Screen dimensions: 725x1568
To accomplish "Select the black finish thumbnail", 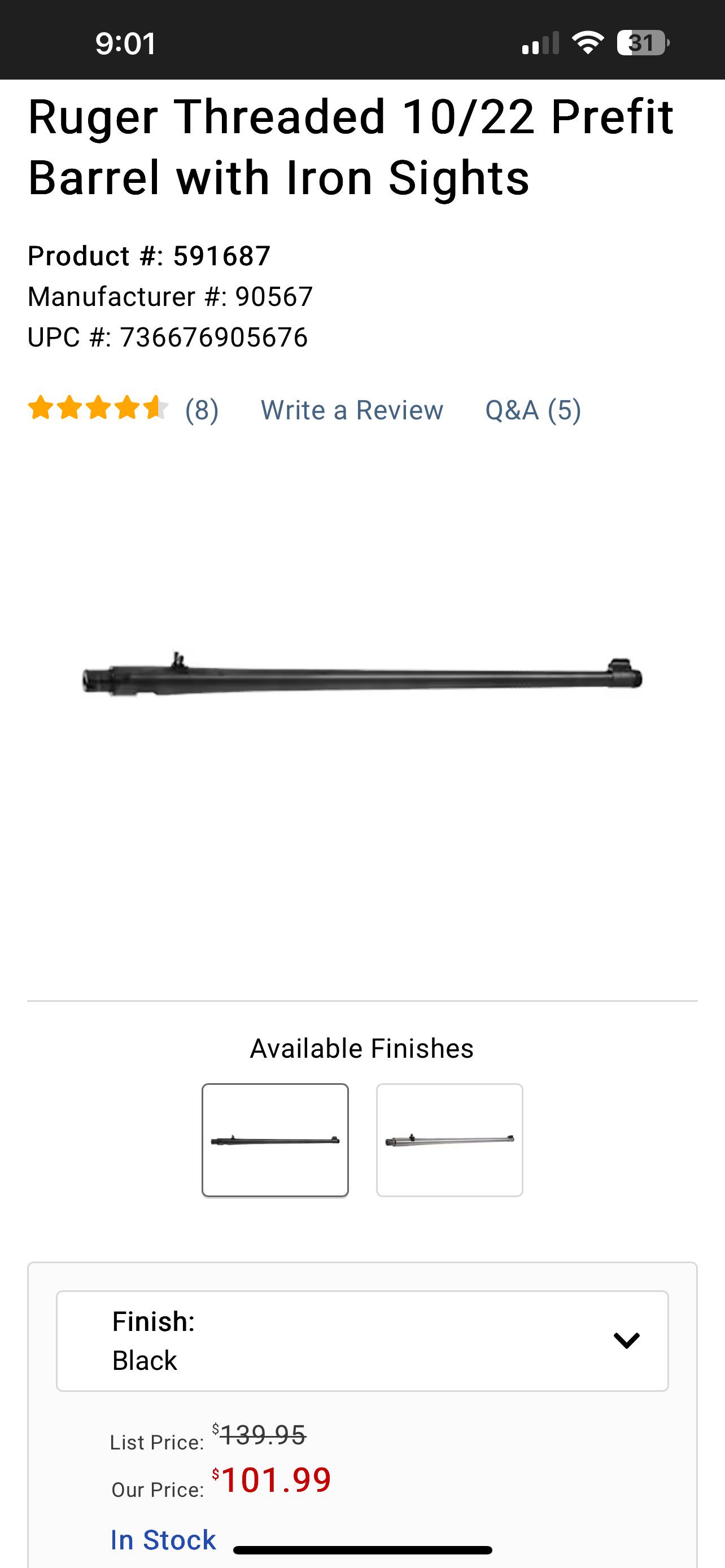I will pyautogui.click(x=275, y=1140).
